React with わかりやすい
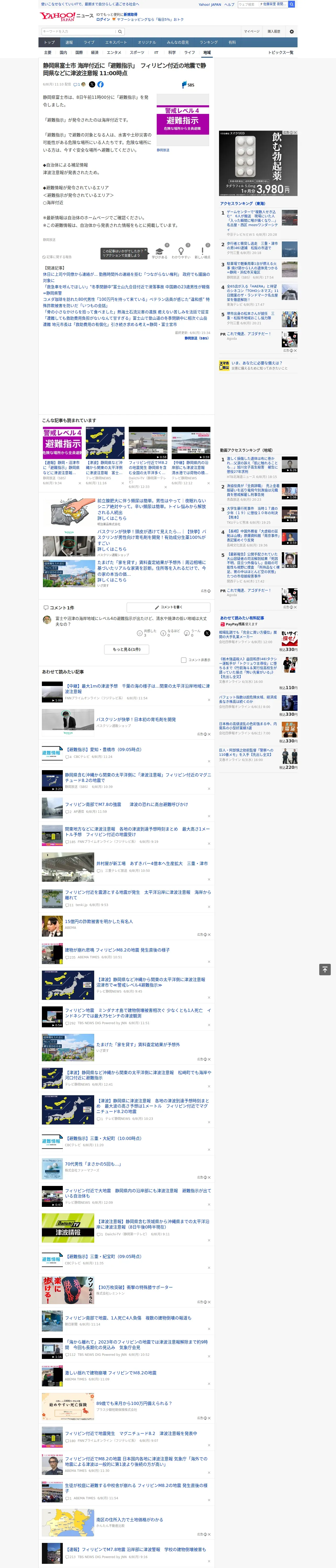 pyautogui.click(x=181, y=253)
